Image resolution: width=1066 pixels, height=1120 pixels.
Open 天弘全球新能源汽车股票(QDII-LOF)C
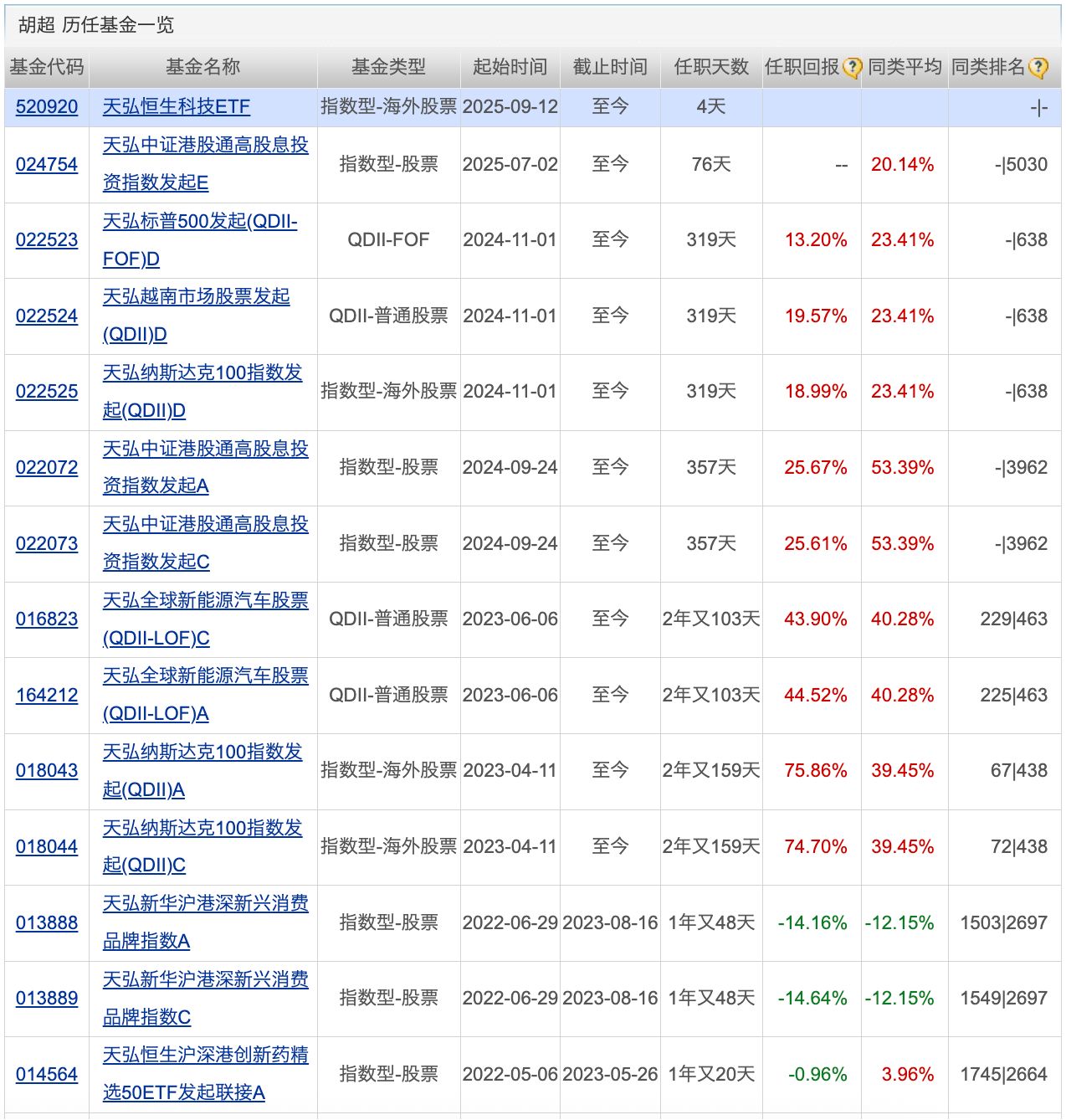click(x=205, y=601)
